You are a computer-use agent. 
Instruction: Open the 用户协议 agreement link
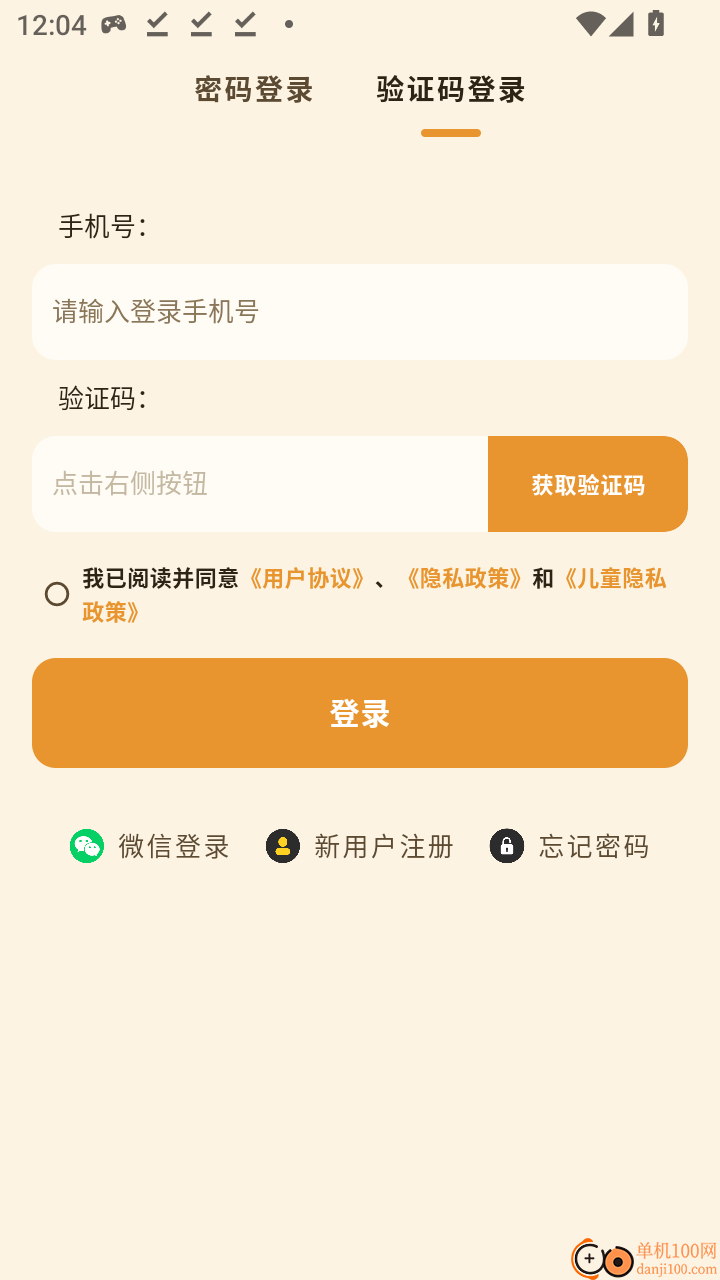pyautogui.click(x=309, y=578)
